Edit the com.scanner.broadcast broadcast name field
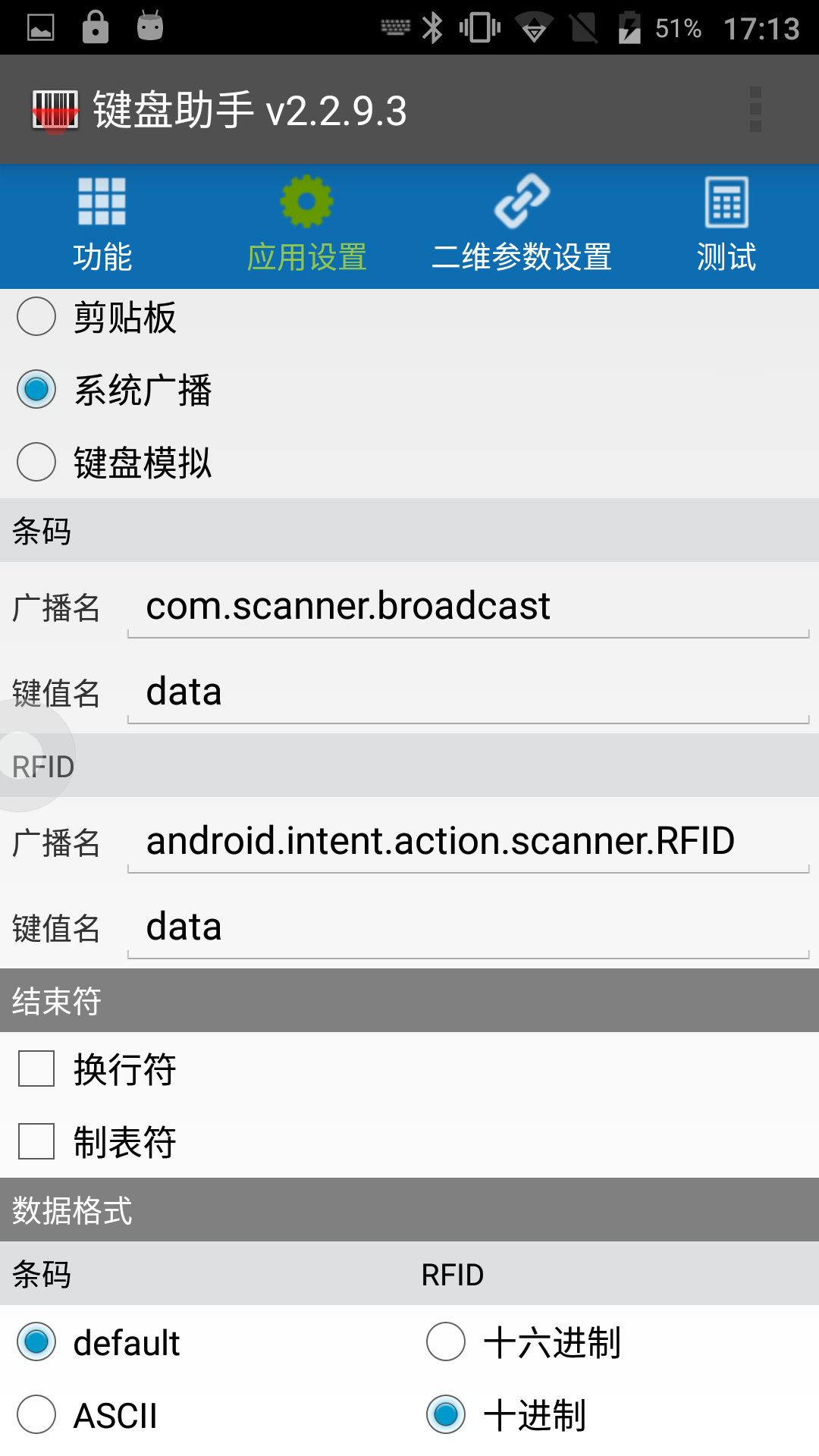Image resolution: width=819 pixels, height=1456 pixels. 468,607
